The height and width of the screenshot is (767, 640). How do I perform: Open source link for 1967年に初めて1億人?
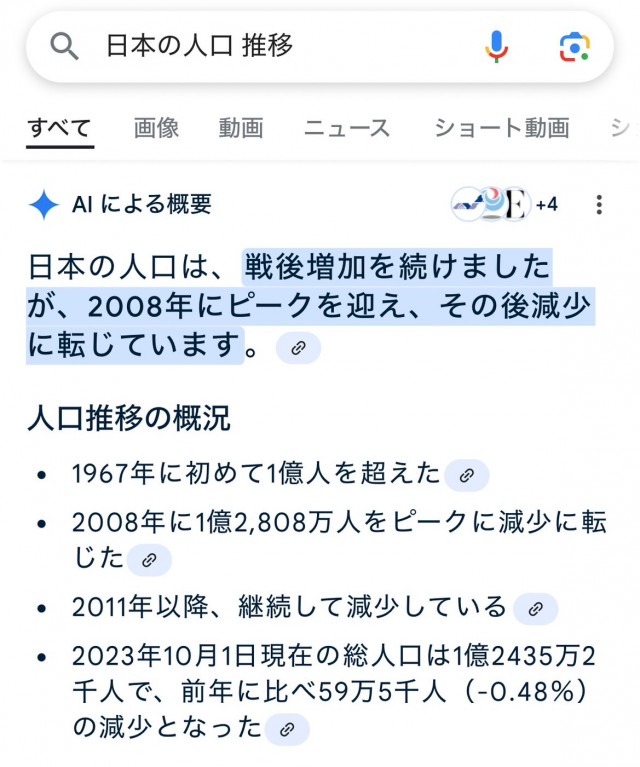[x=466, y=476]
